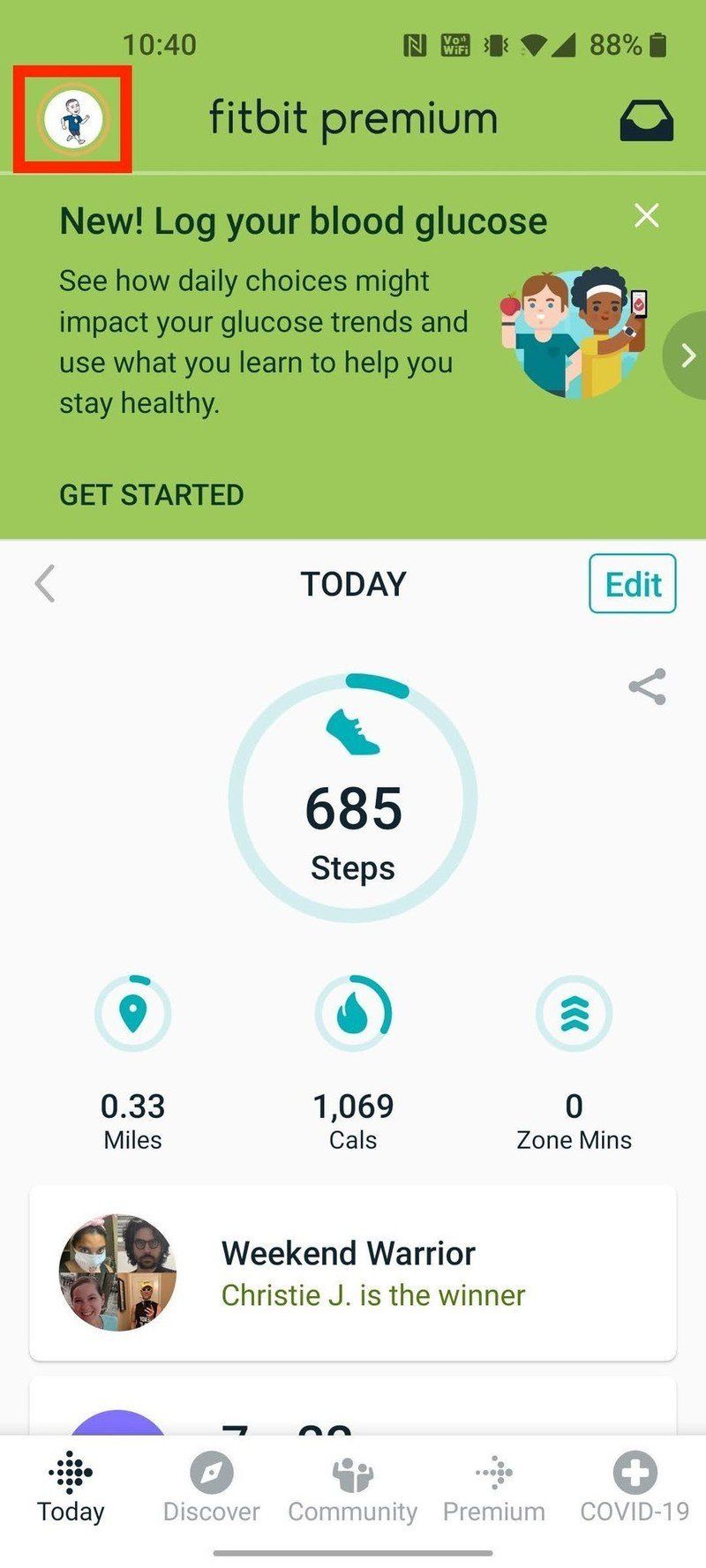Tap GET STARTED for glucose logging

pyautogui.click(x=151, y=495)
